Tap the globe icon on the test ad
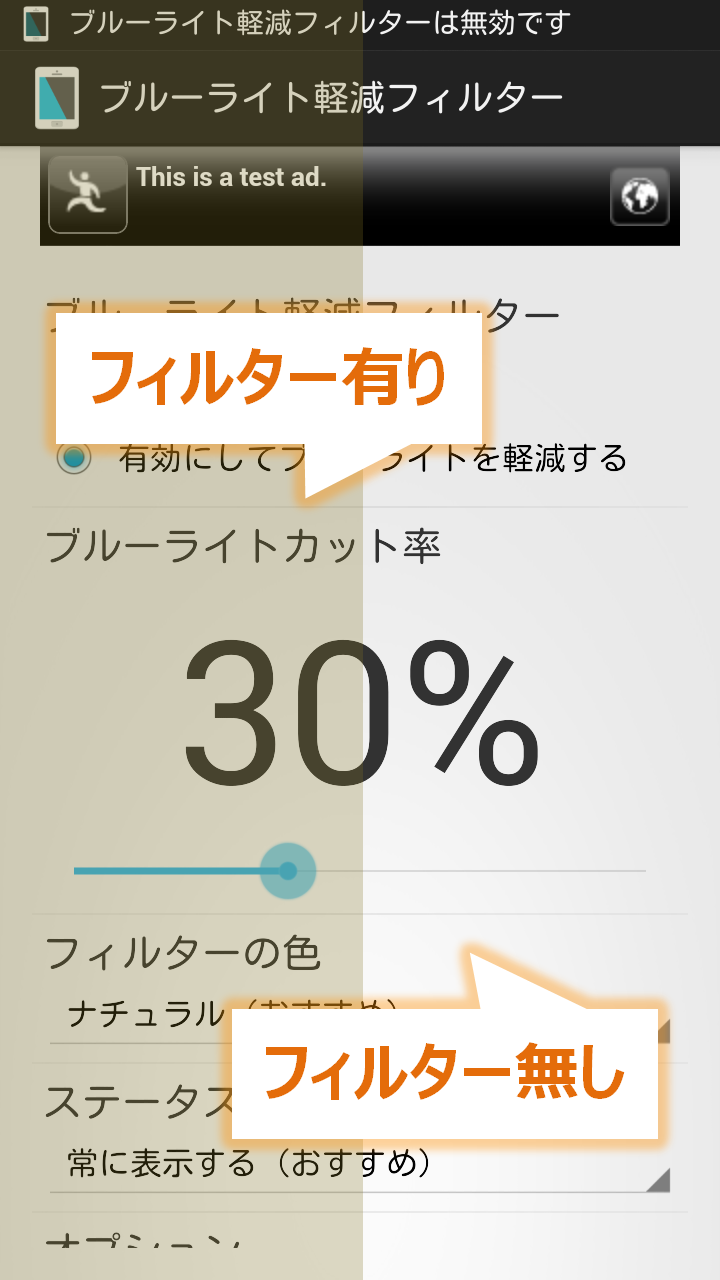 (640, 196)
